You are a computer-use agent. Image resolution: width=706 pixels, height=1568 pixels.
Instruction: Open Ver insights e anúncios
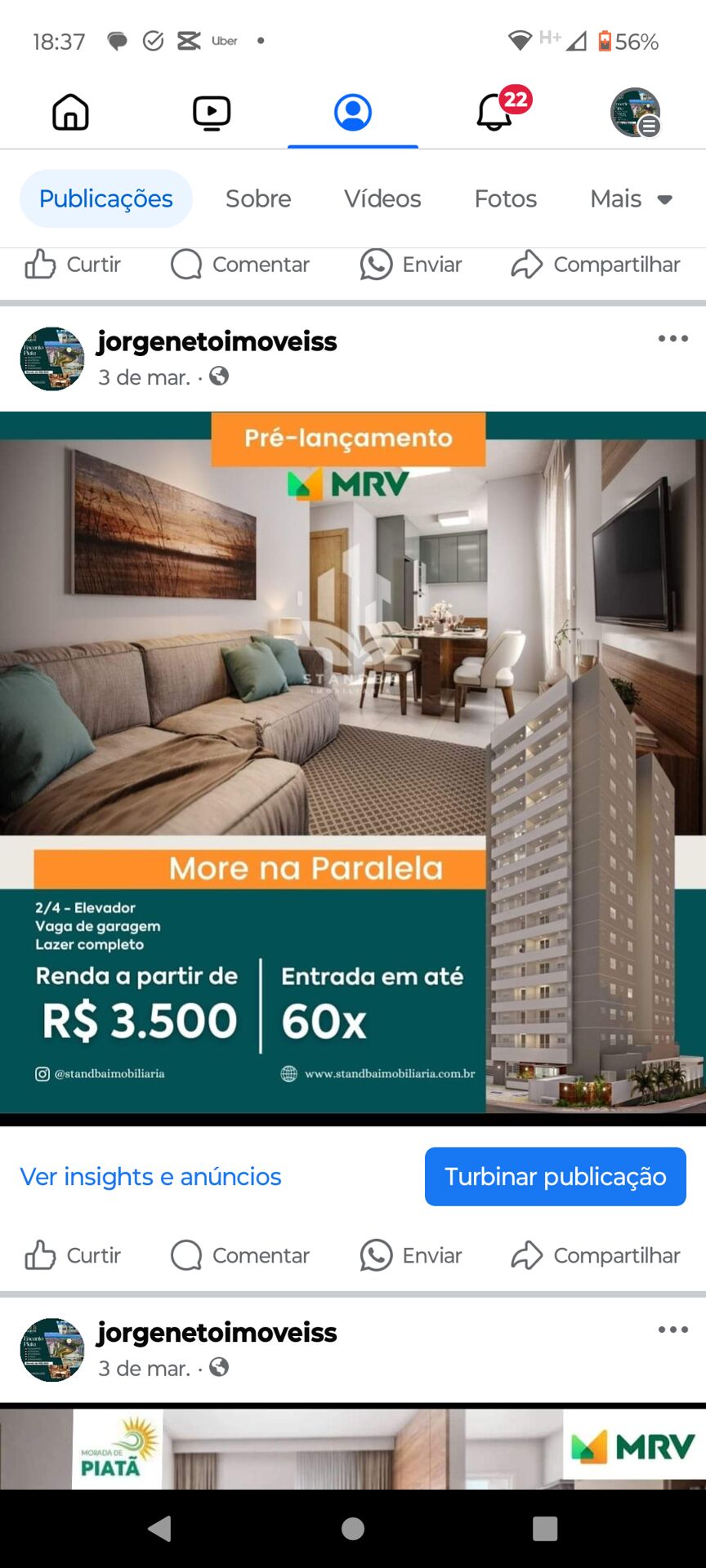(x=150, y=1176)
